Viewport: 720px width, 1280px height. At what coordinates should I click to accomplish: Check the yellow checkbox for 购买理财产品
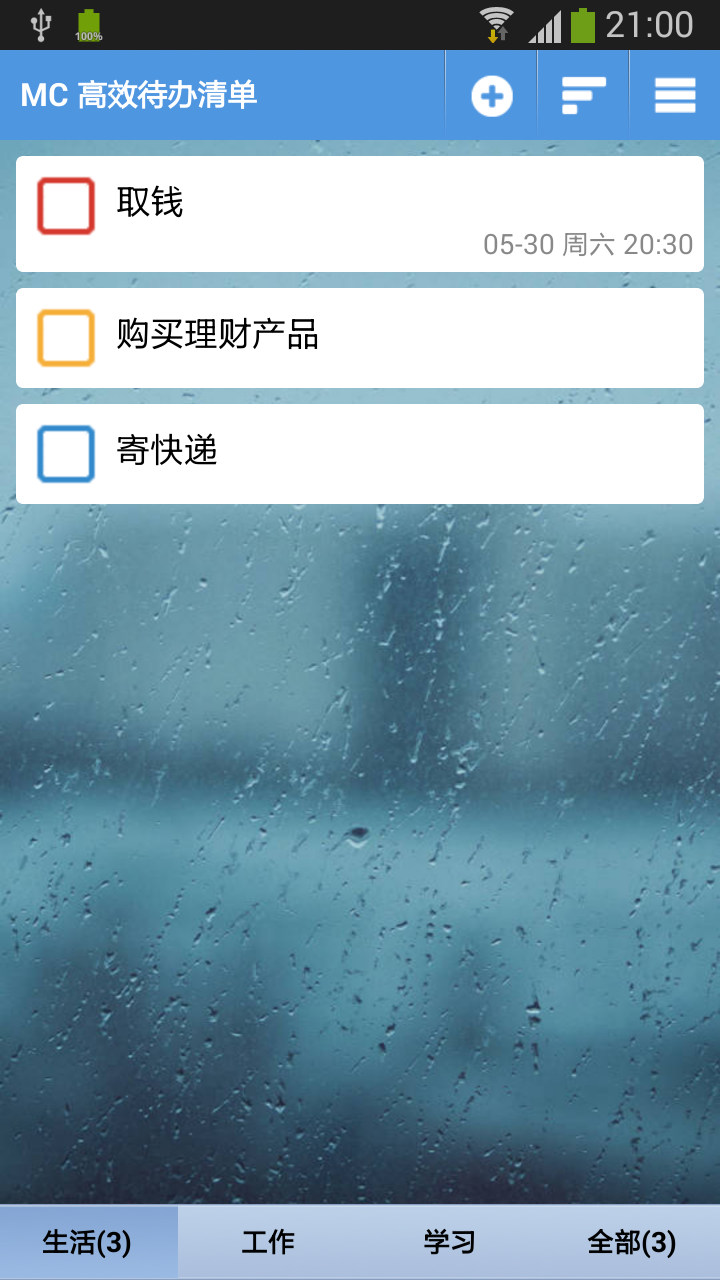(64, 337)
